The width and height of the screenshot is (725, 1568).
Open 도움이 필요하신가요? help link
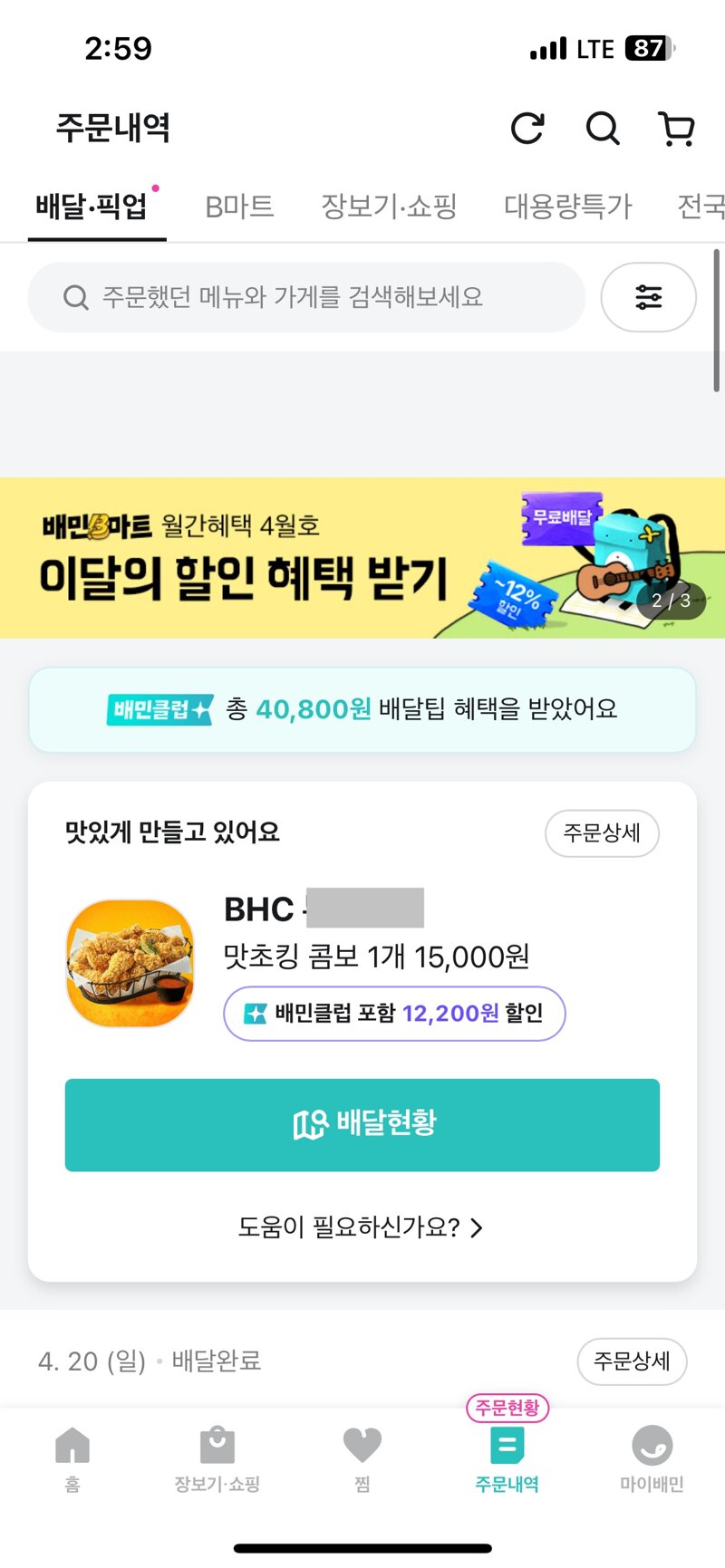pyautogui.click(x=361, y=1227)
